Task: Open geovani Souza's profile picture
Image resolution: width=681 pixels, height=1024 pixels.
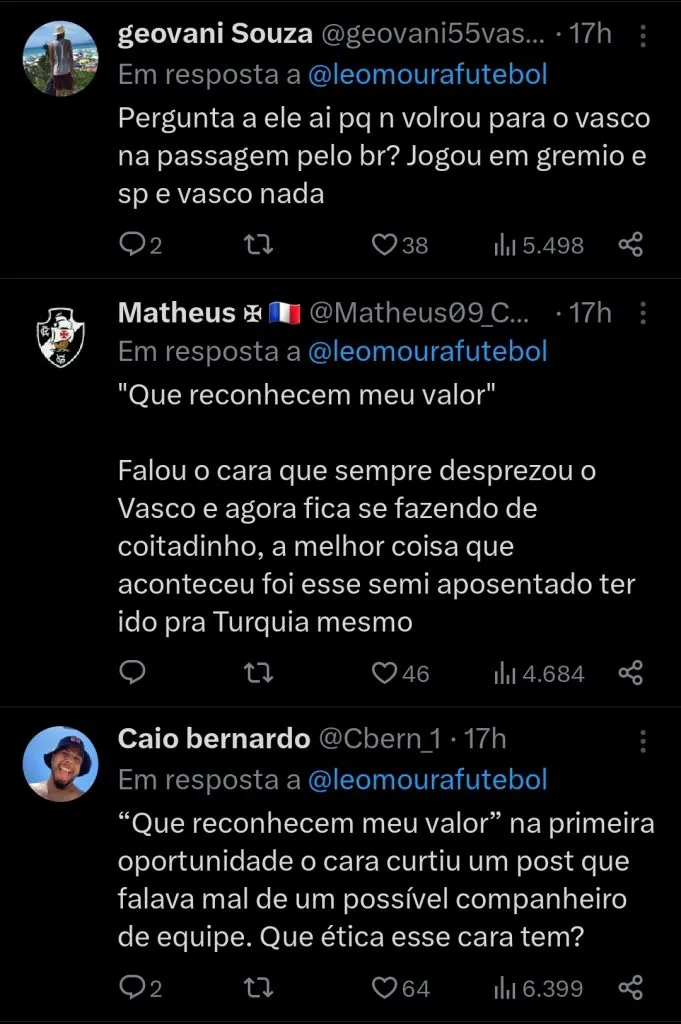Action: click(x=60, y=58)
